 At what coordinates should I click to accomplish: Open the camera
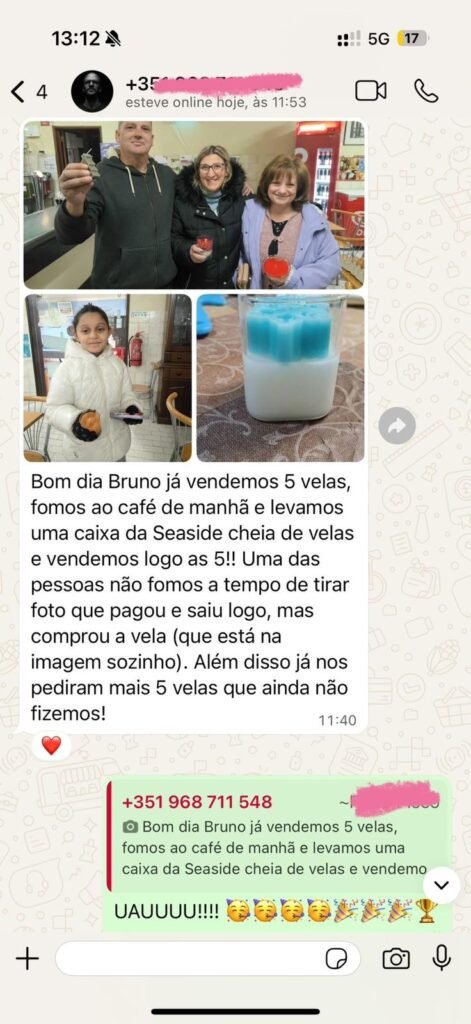coord(396,959)
